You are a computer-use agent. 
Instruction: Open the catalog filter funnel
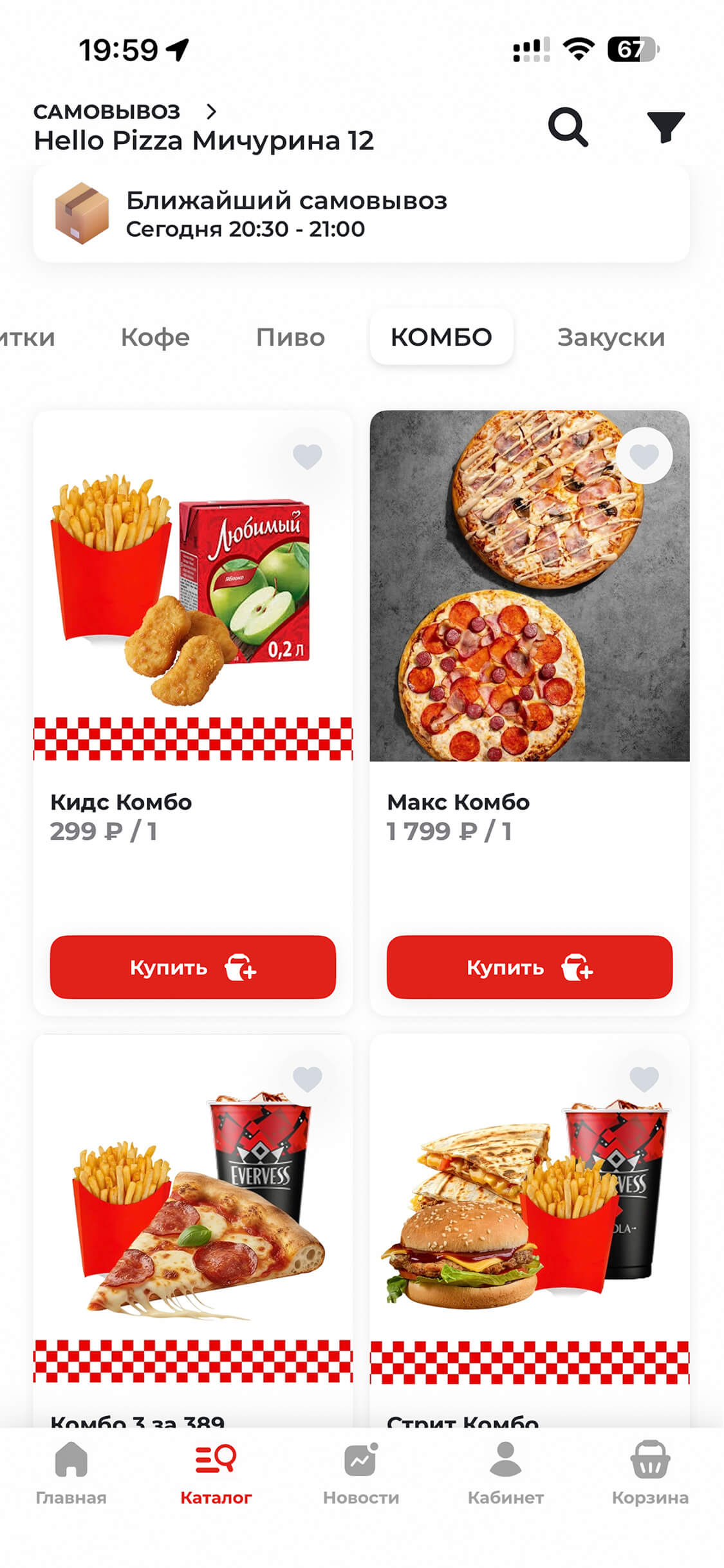(665, 127)
